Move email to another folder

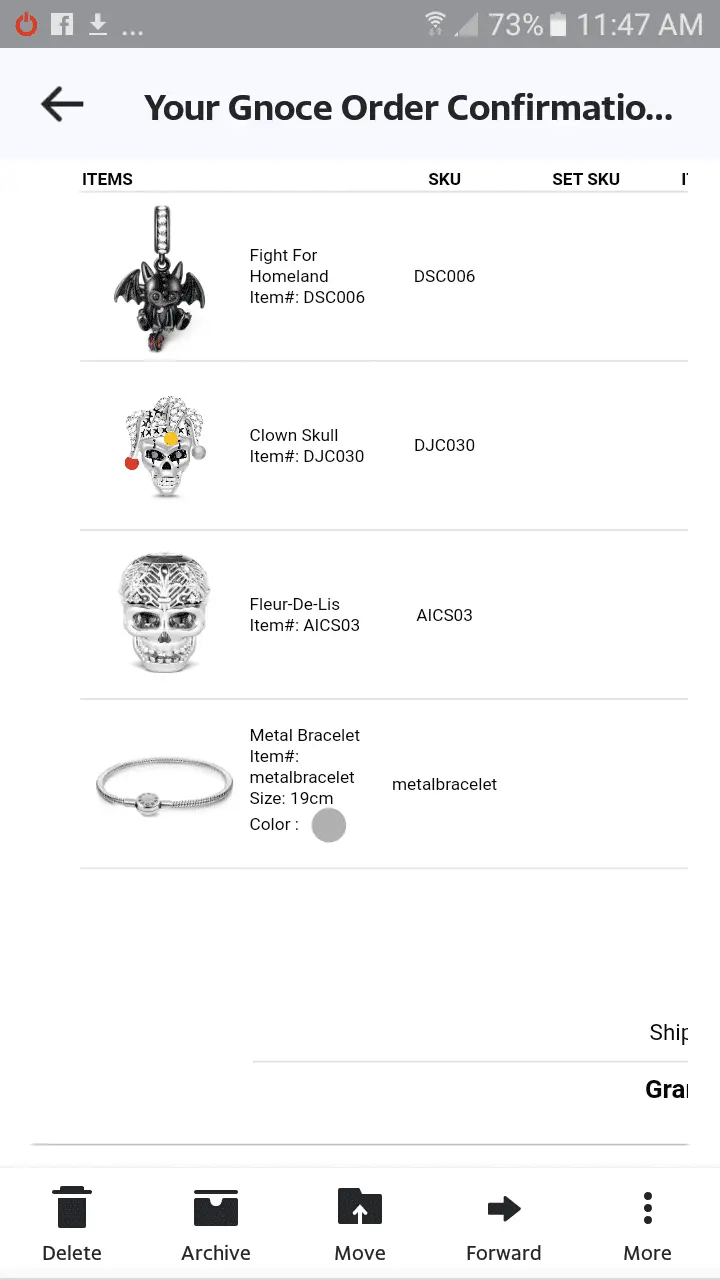tap(360, 1225)
